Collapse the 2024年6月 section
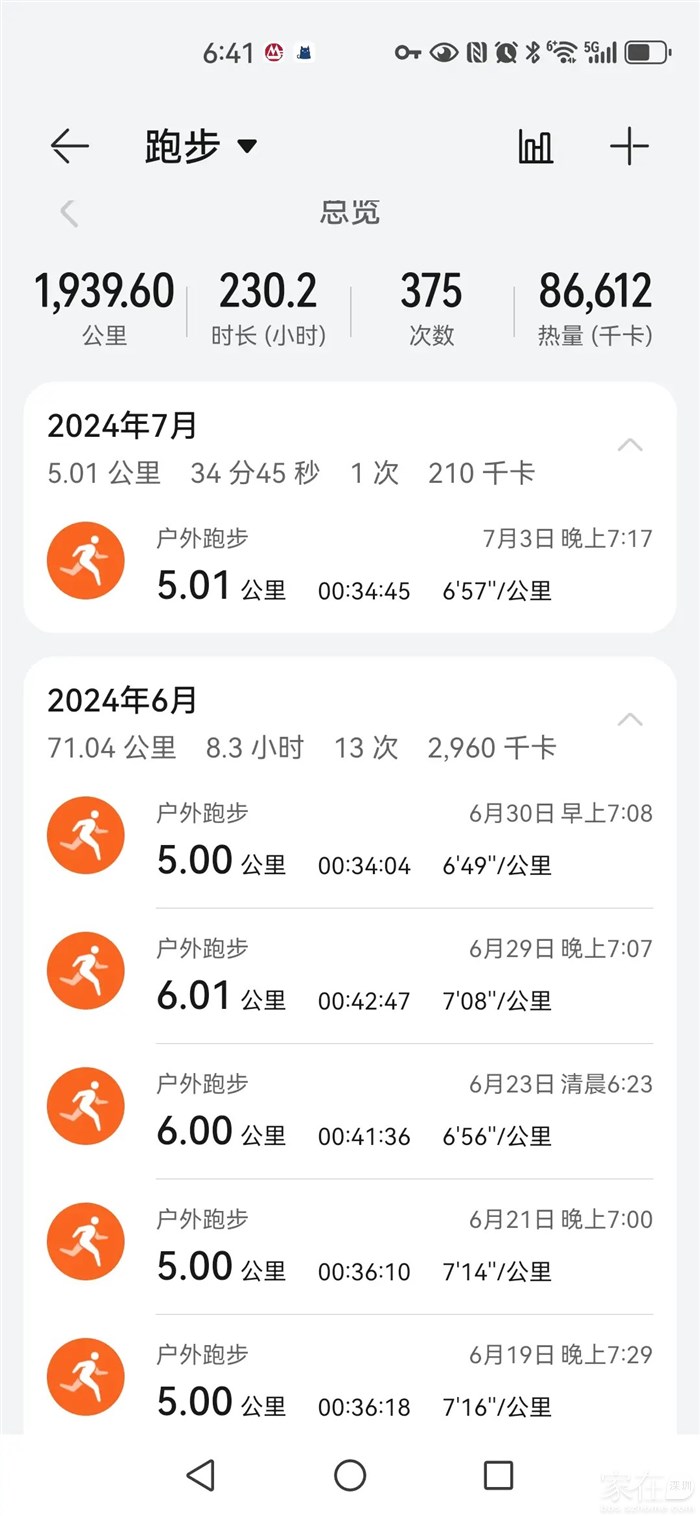The image size is (700, 1516). point(630,720)
